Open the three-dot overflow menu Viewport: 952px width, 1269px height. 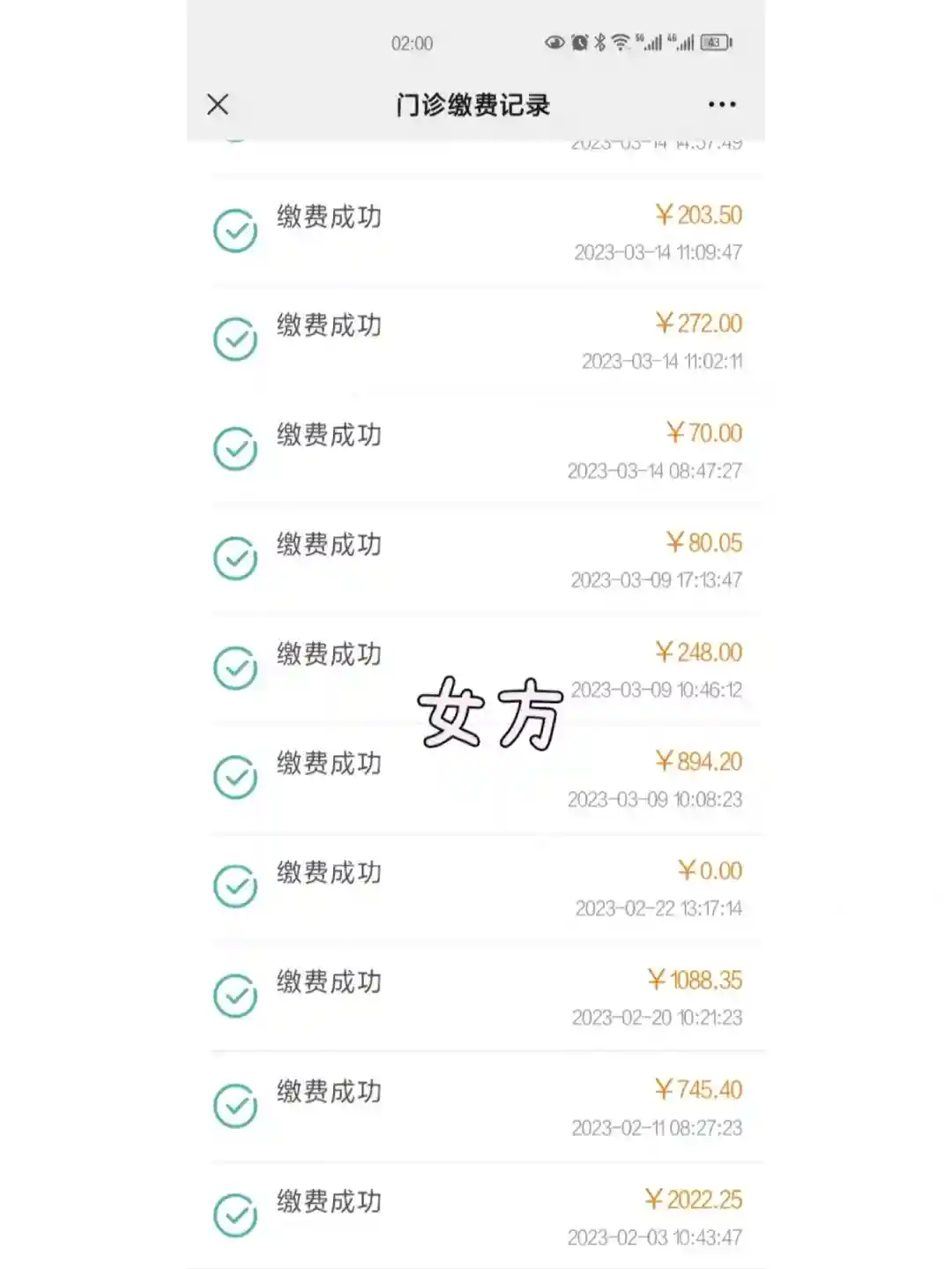(x=721, y=105)
